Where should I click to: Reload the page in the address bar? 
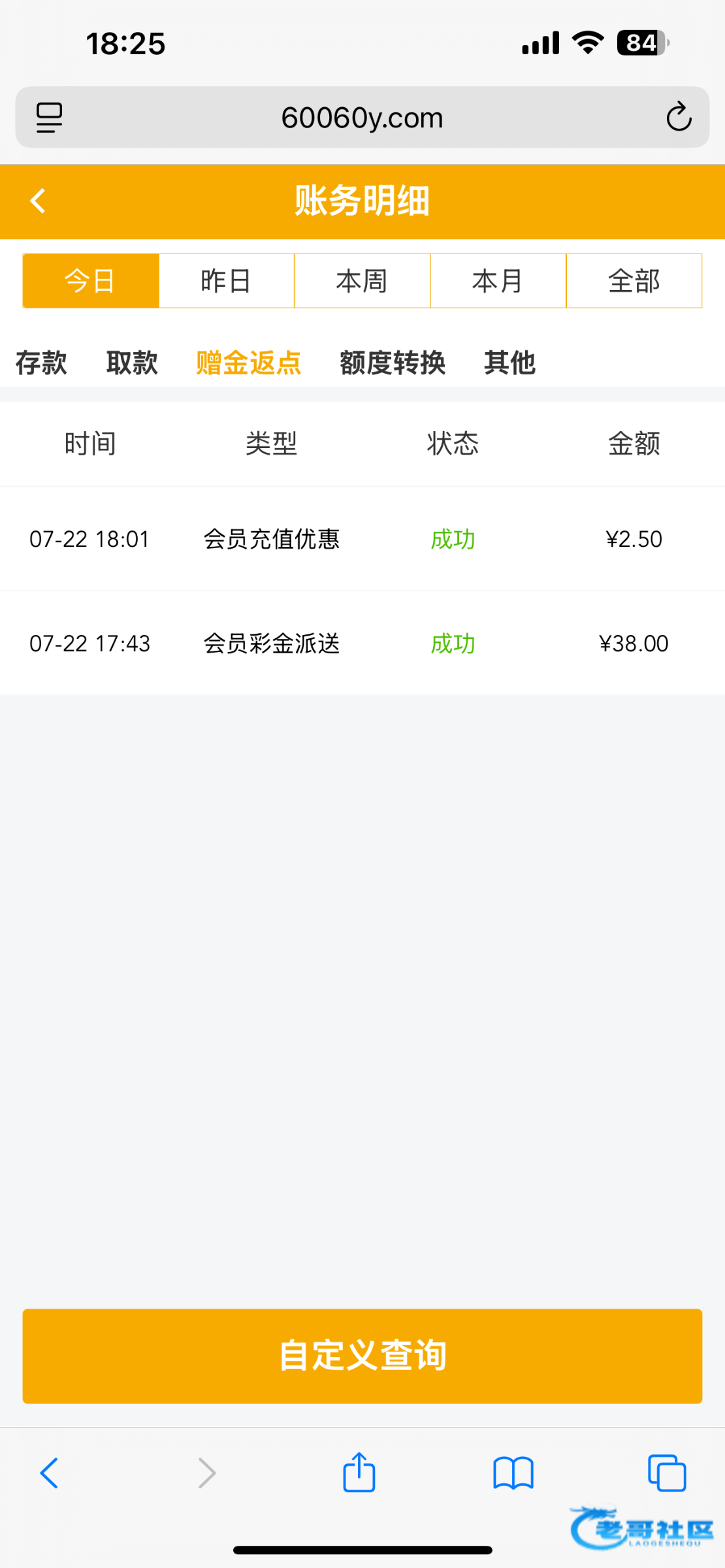tap(679, 118)
